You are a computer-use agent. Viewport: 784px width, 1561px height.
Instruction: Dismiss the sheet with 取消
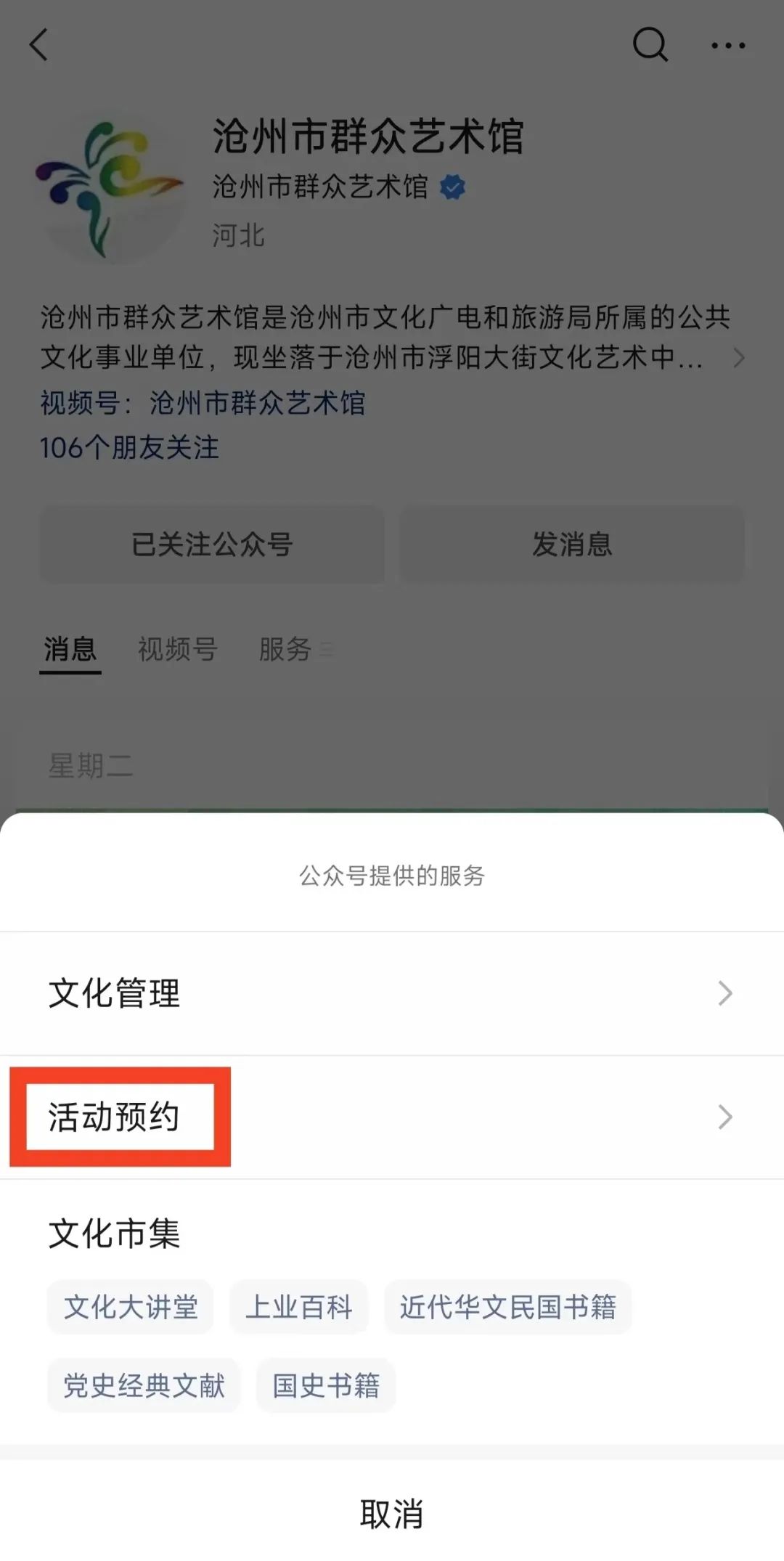pyautogui.click(x=391, y=1513)
